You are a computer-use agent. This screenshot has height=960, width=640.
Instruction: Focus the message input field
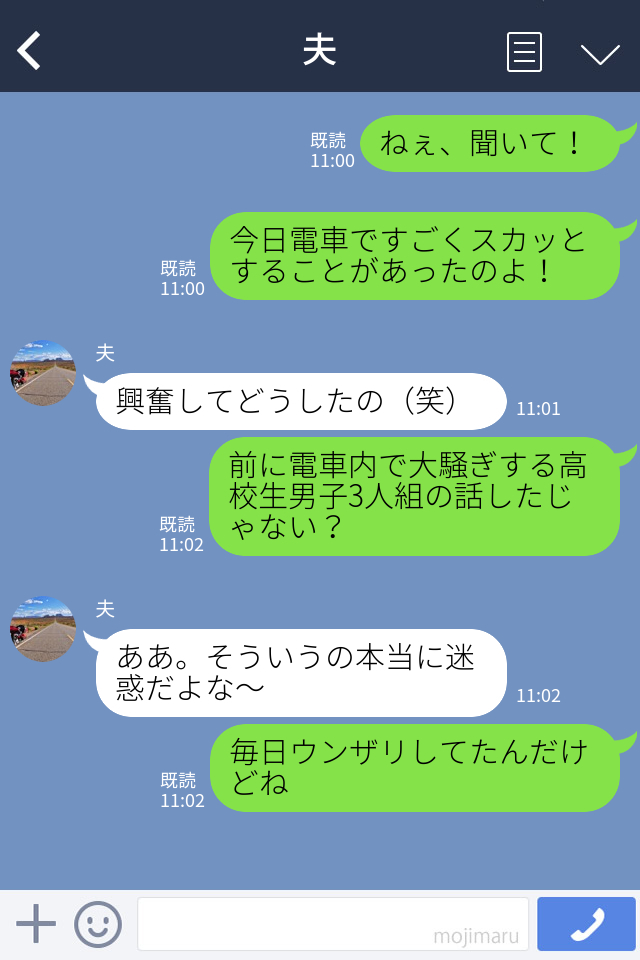click(x=332, y=923)
